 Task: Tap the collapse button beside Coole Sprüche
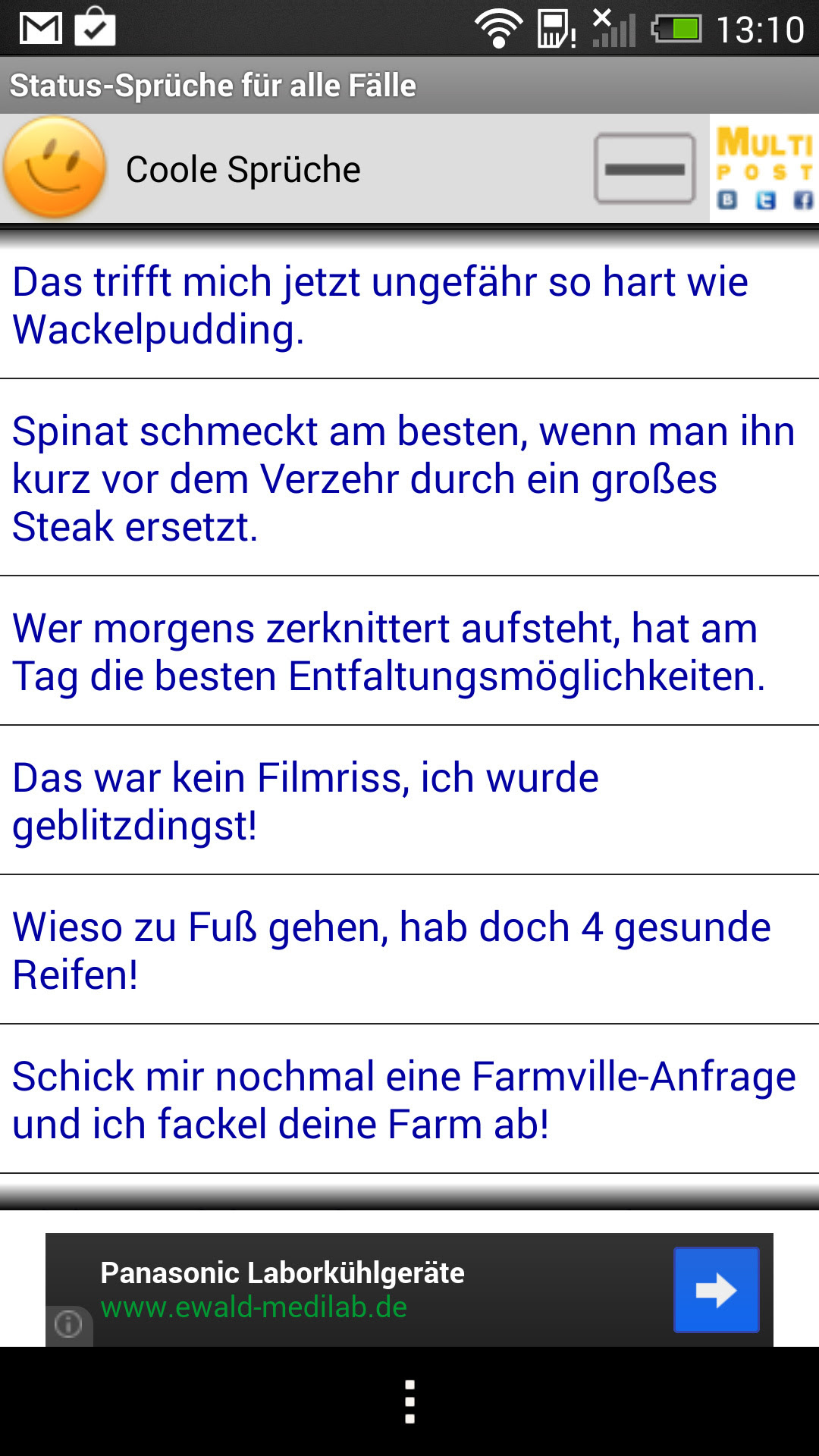[645, 168]
